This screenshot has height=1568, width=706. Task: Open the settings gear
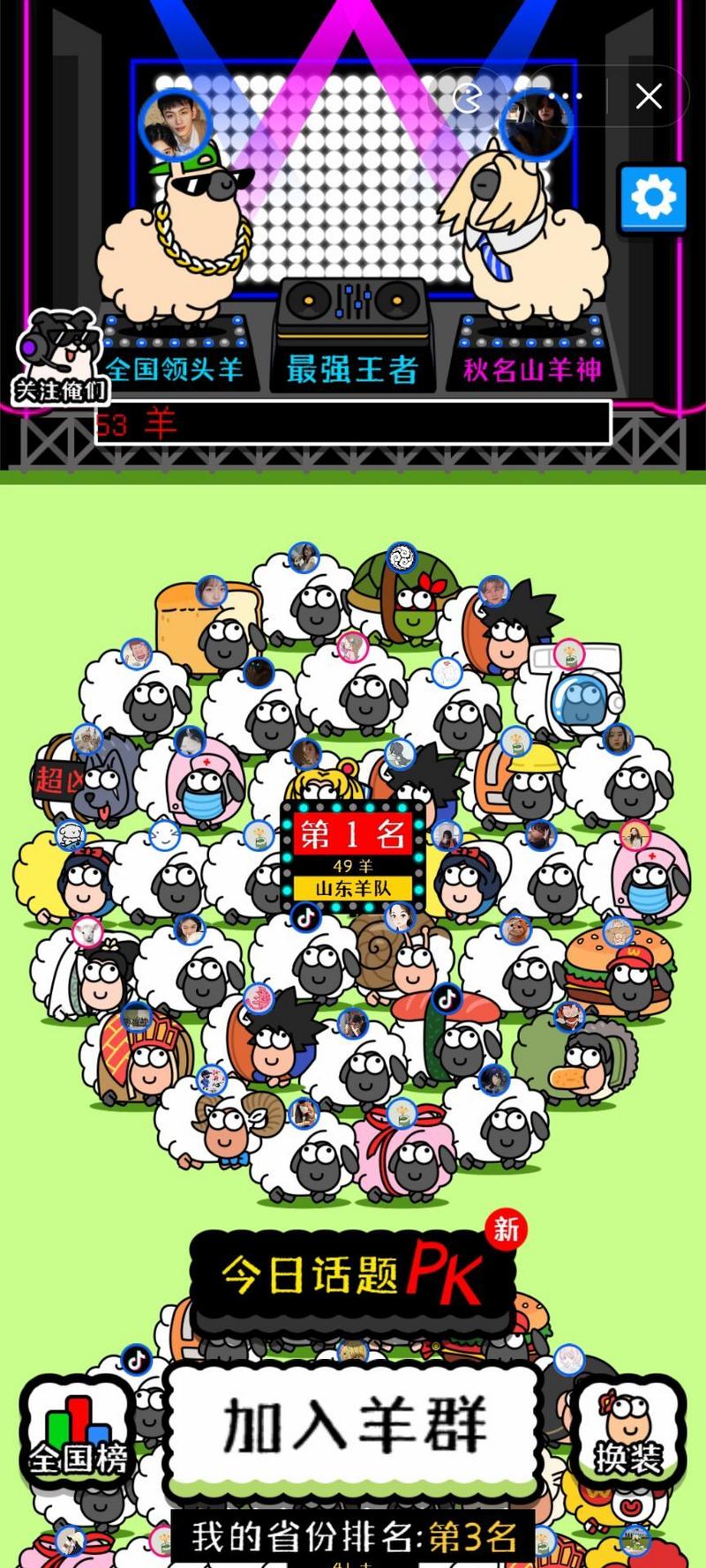pos(653,198)
